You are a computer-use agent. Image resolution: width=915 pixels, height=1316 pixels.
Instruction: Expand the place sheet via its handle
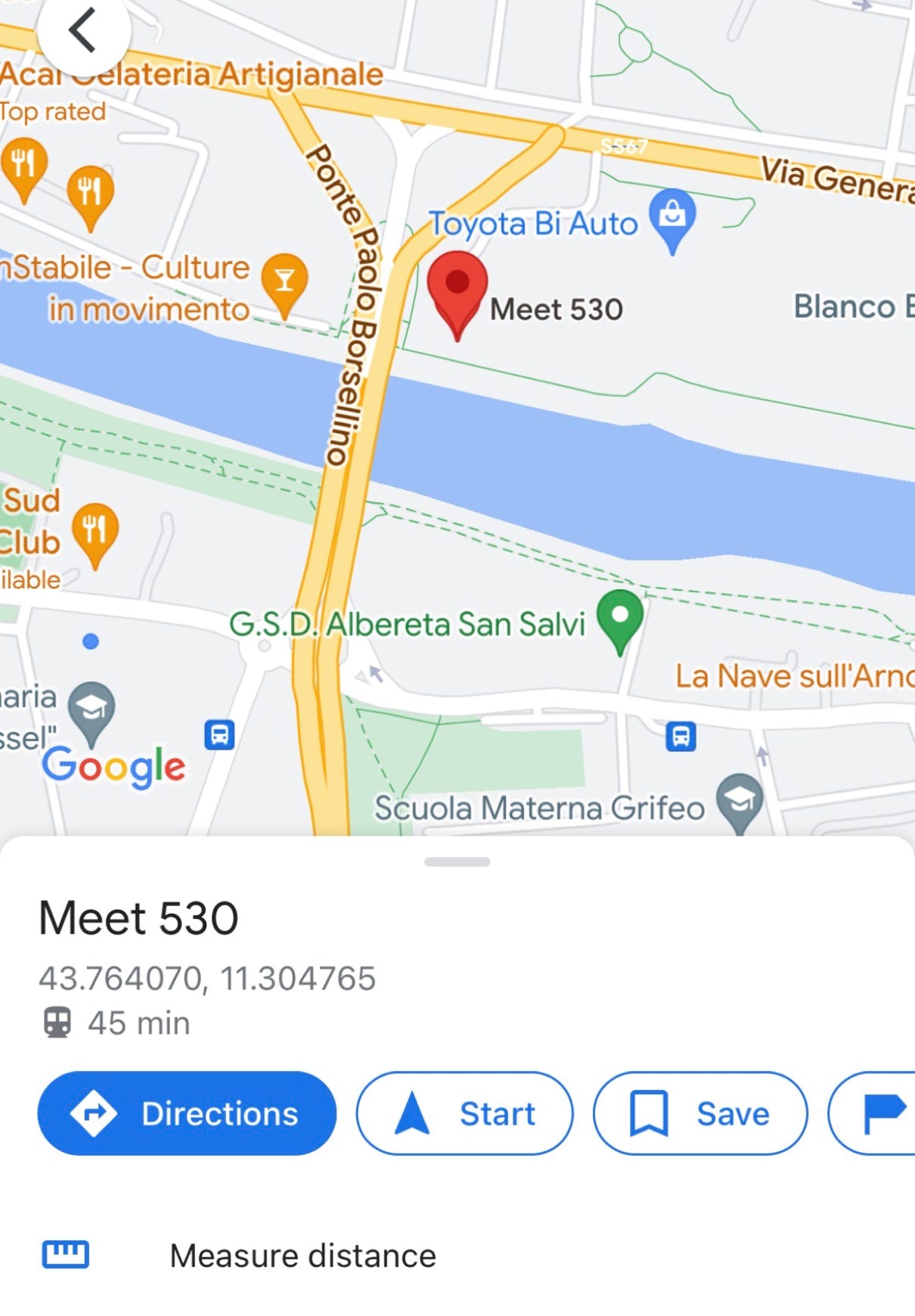(x=457, y=861)
